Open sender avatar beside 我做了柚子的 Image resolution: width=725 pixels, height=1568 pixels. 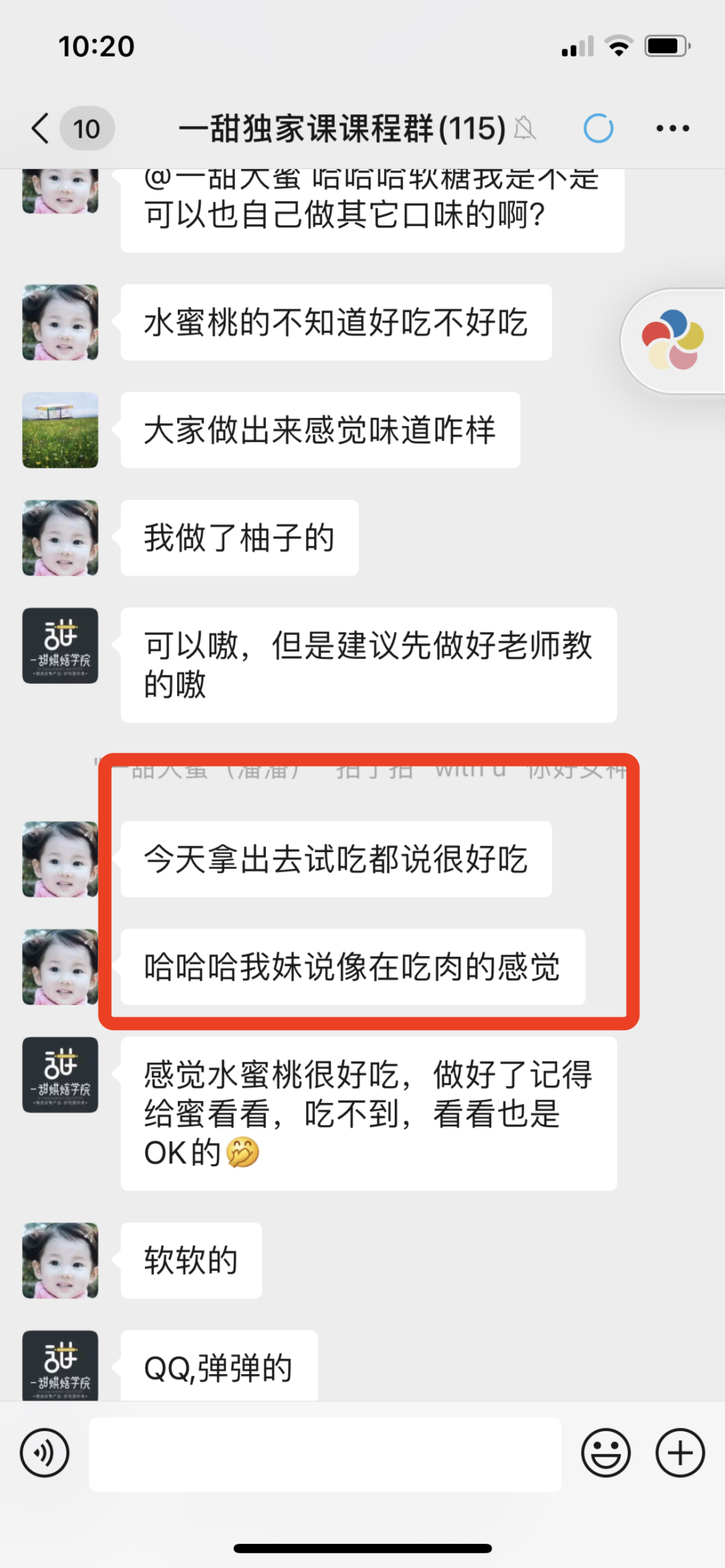tap(60, 537)
